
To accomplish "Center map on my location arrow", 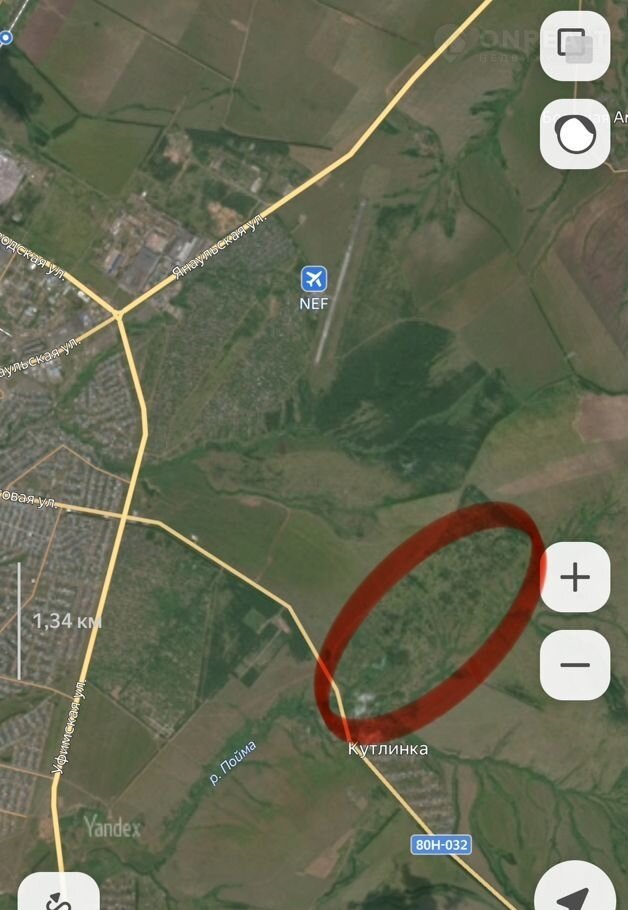I will [578, 892].
